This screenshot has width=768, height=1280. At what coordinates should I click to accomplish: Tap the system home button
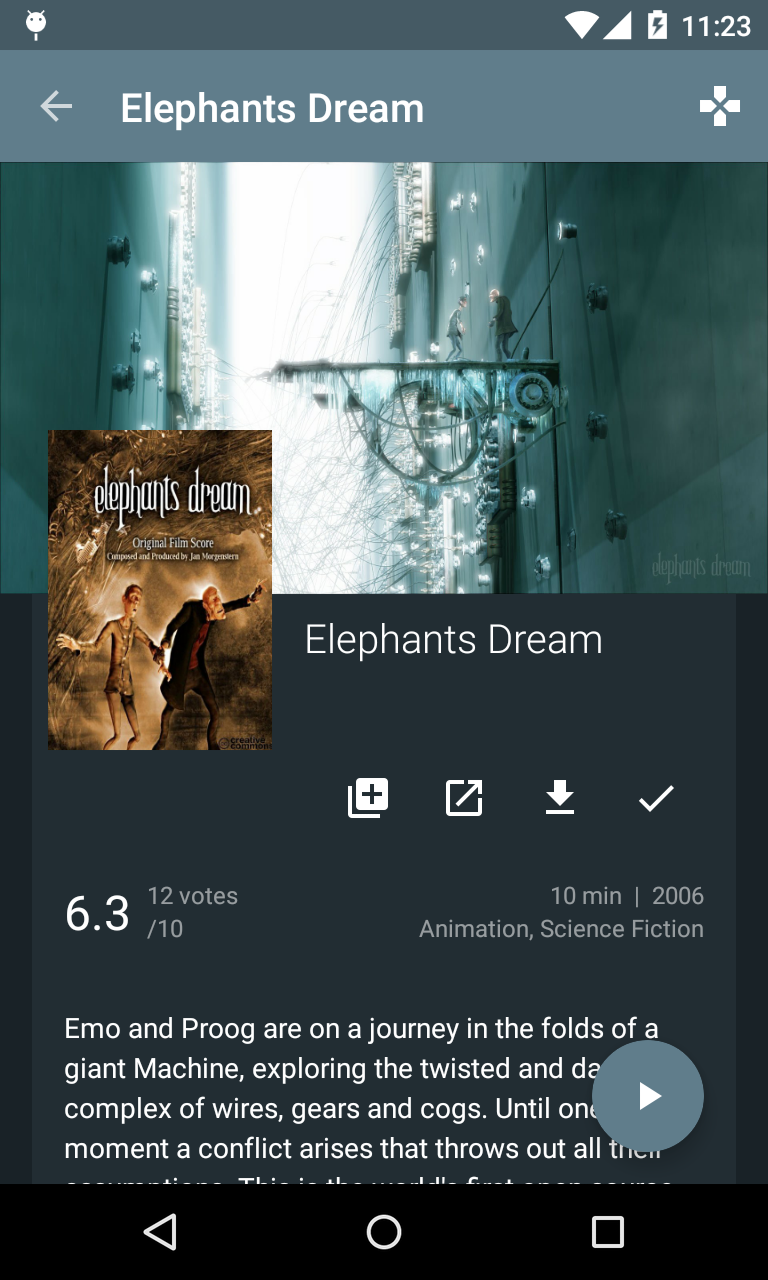(384, 1232)
